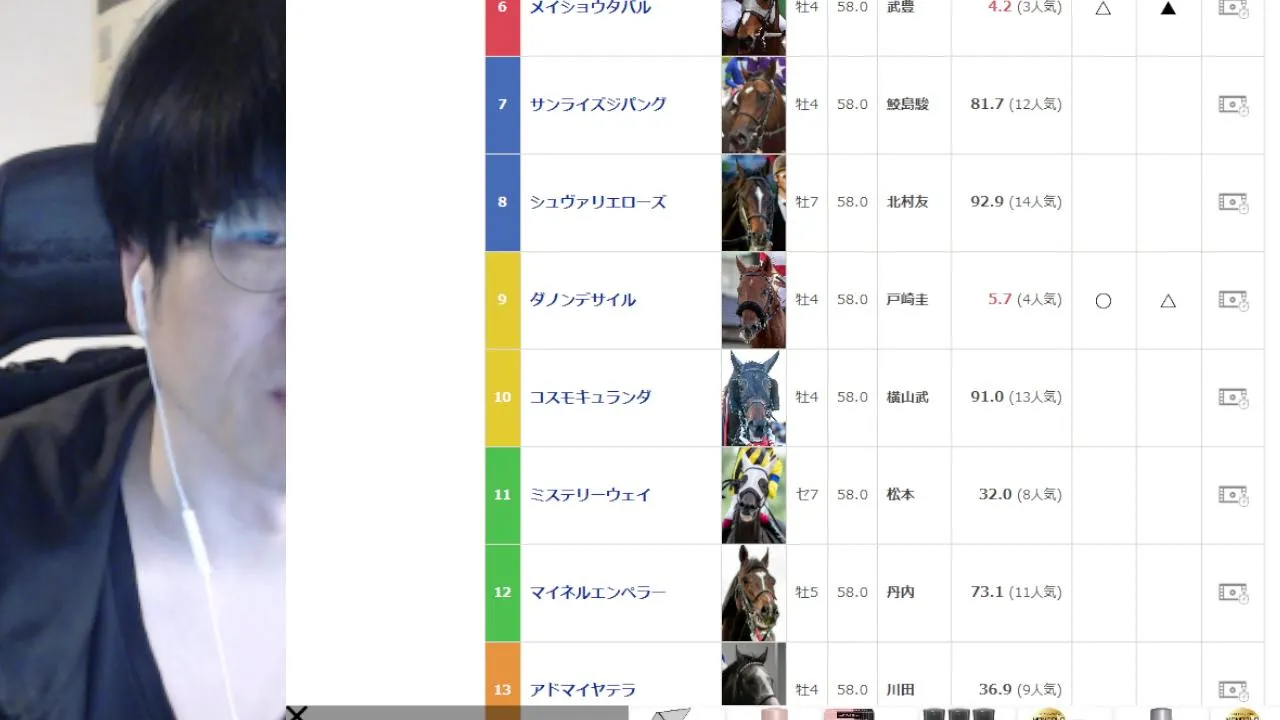The image size is (1280, 720).
Task: Open horse シュヴァリエローズ's page
Action: click(x=597, y=202)
